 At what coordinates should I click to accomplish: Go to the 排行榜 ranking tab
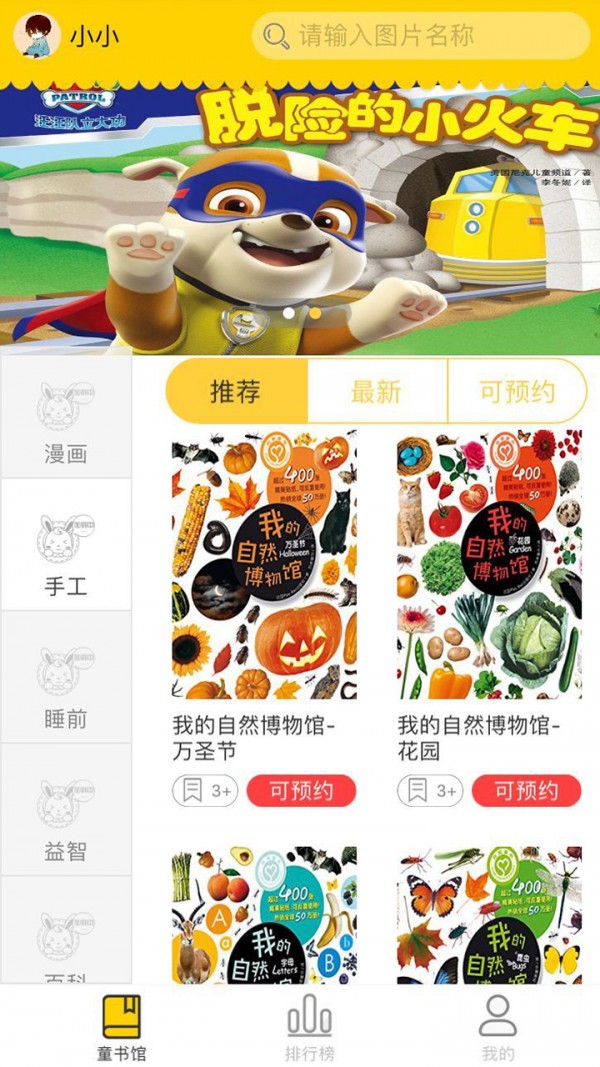point(309,1027)
